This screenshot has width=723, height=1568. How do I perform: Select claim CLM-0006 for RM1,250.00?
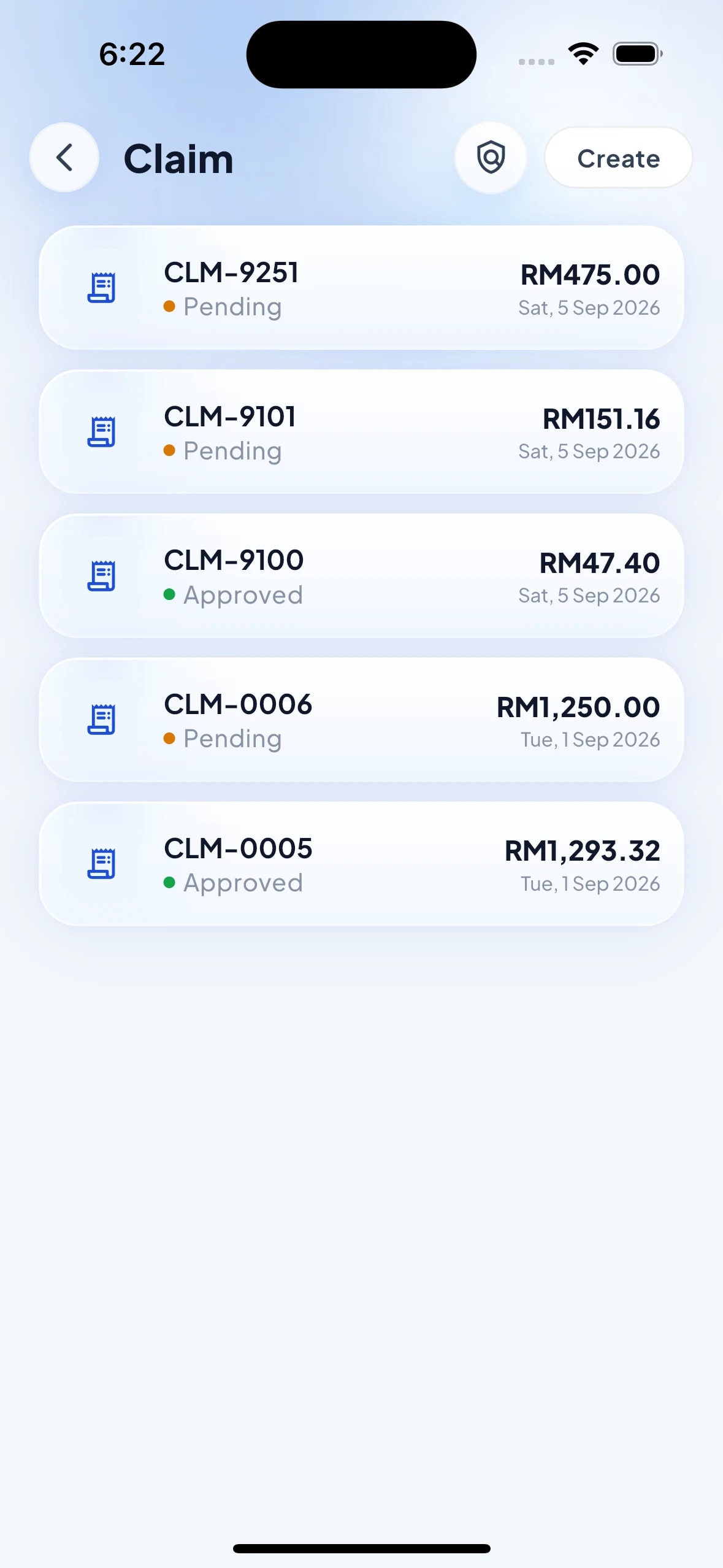pyautogui.click(x=361, y=720)
